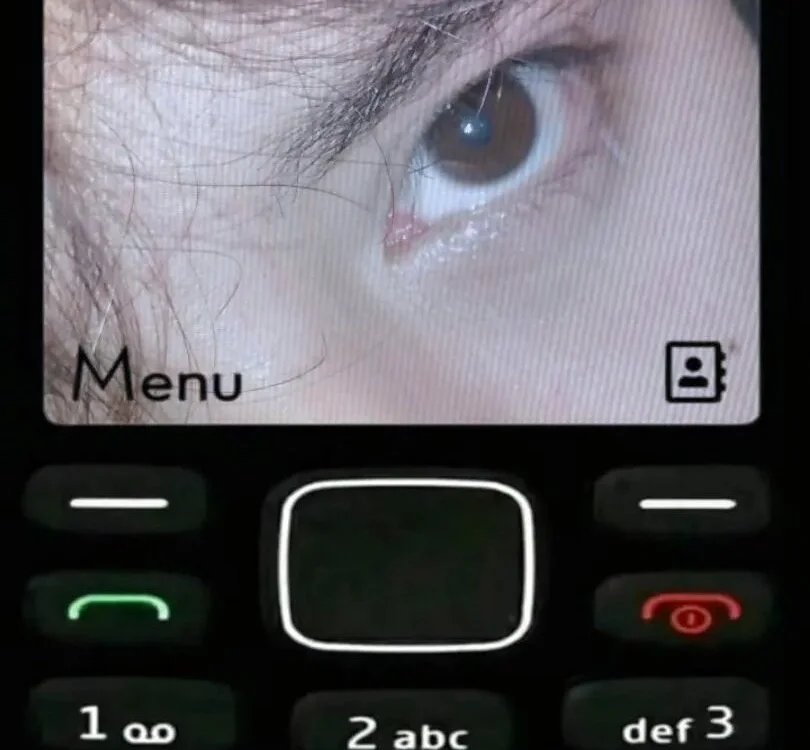The height and width of the screenshot is (750, 810).
Task: Tap the green call key
Action: 118,607
